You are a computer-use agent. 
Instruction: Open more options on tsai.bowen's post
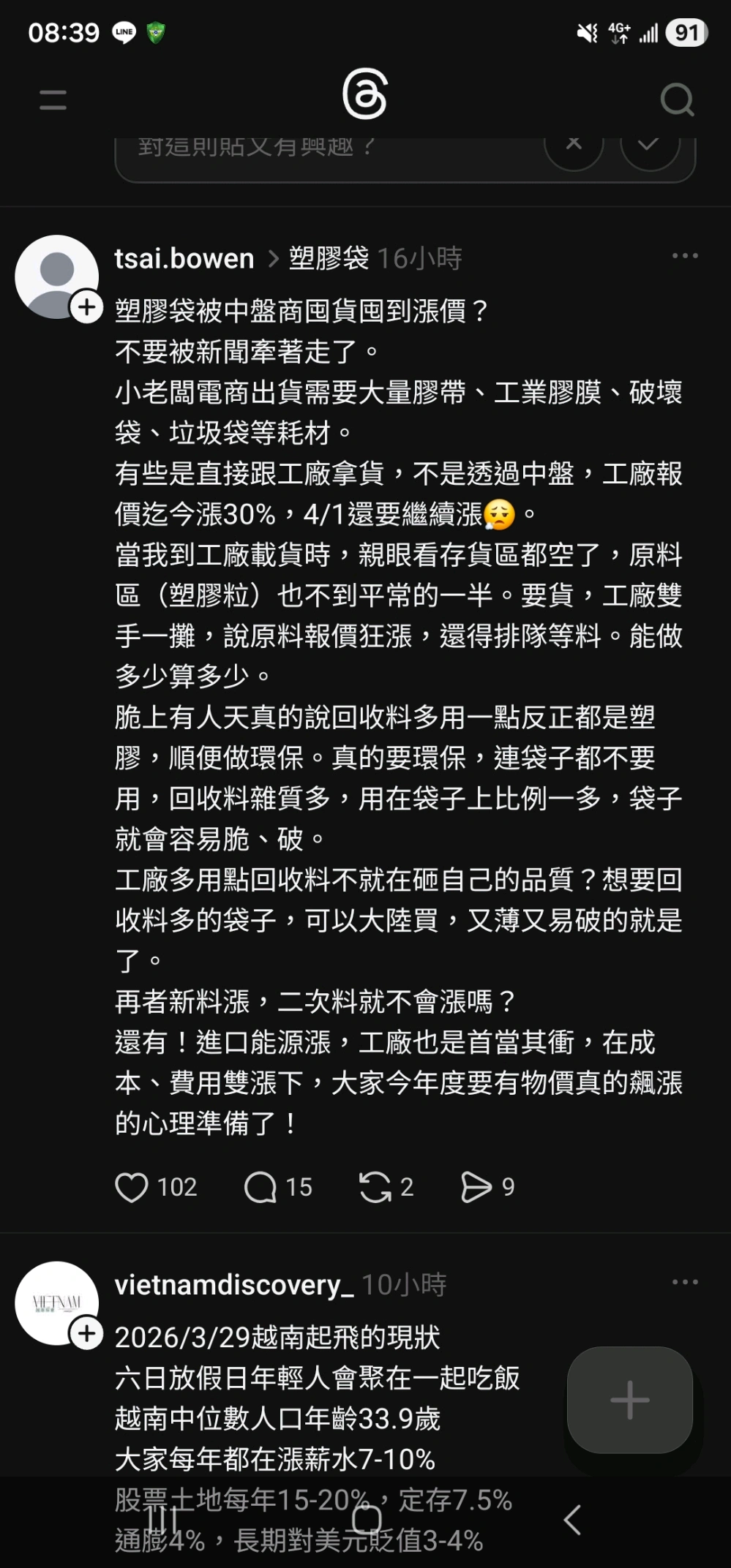[x=685, y=256]
